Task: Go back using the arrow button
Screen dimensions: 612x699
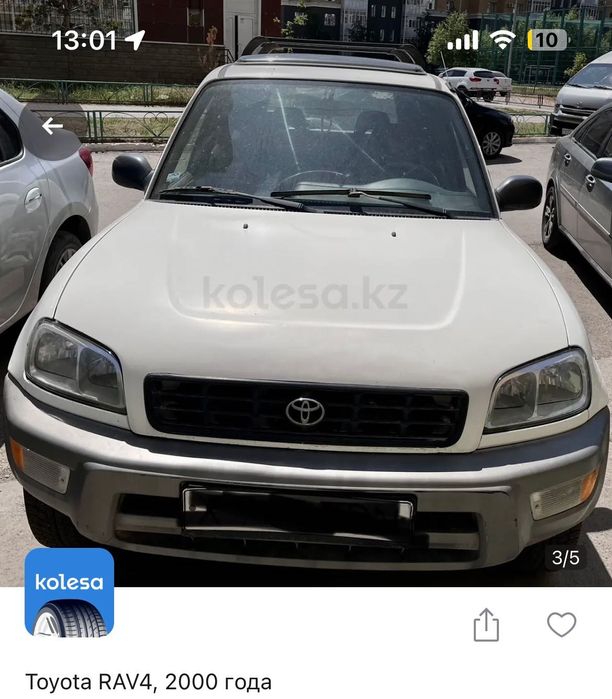Action: [52, 126]
